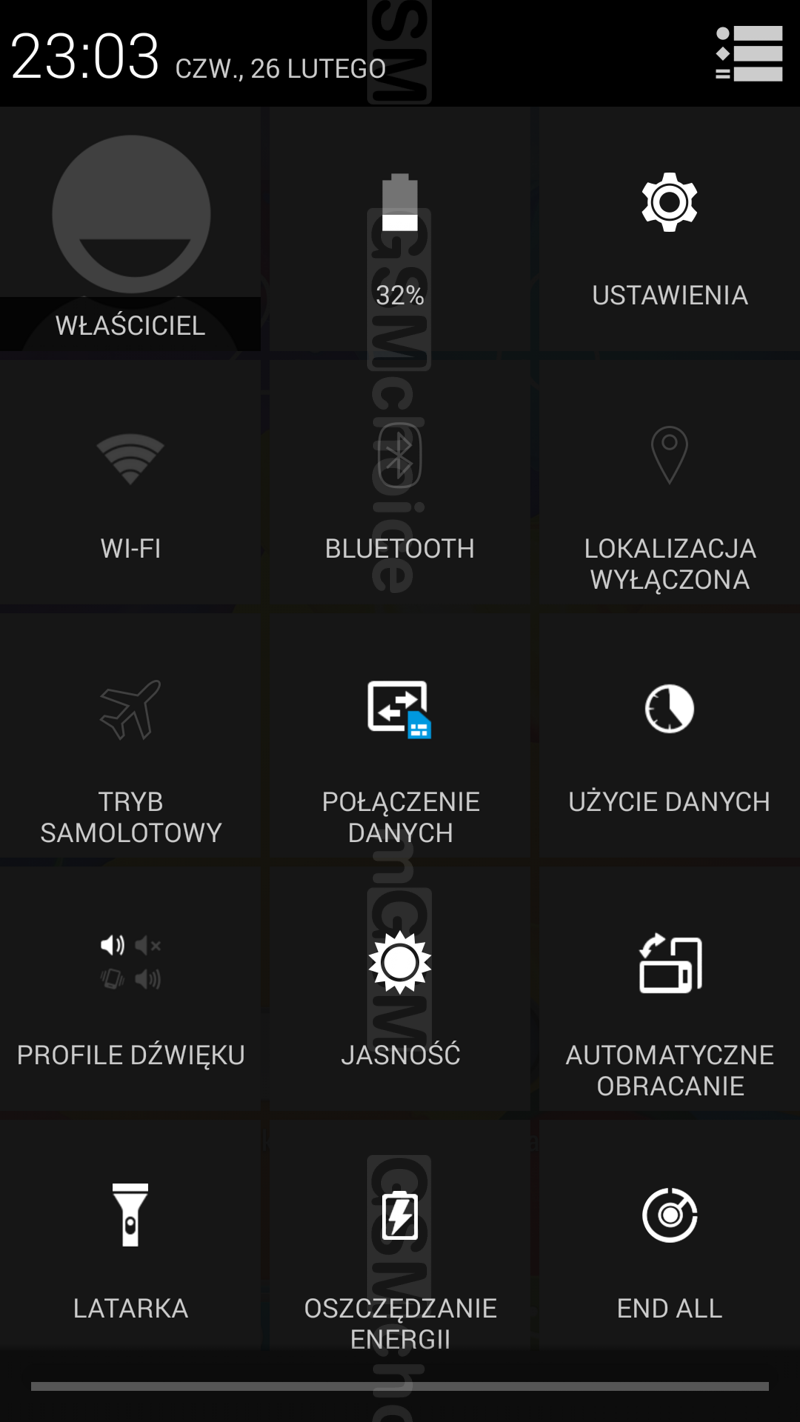Change the Profile dźwięku sound profile

point(131,992)
